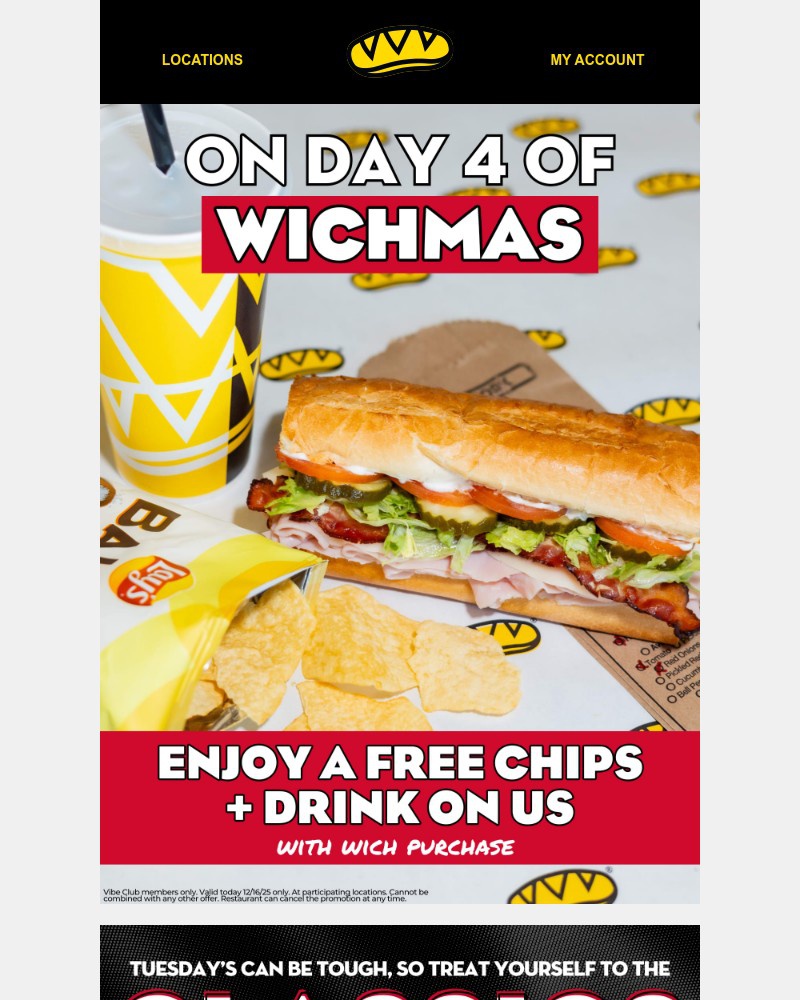Open MY ACCOUNT
Screen dimensions: 800x1000
point(597,60)
